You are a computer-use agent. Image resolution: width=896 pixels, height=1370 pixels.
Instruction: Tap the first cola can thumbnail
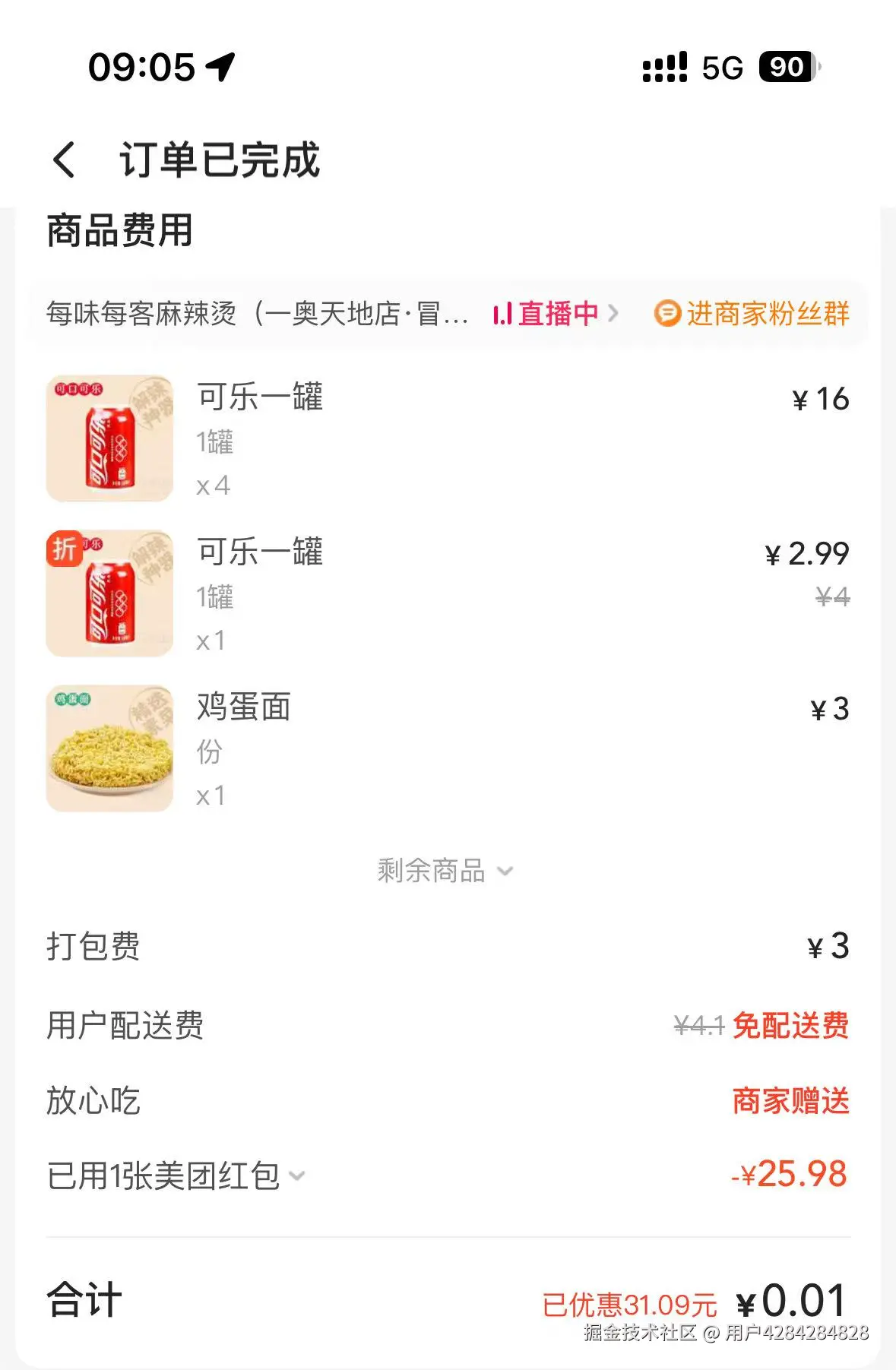click(109, 438)
